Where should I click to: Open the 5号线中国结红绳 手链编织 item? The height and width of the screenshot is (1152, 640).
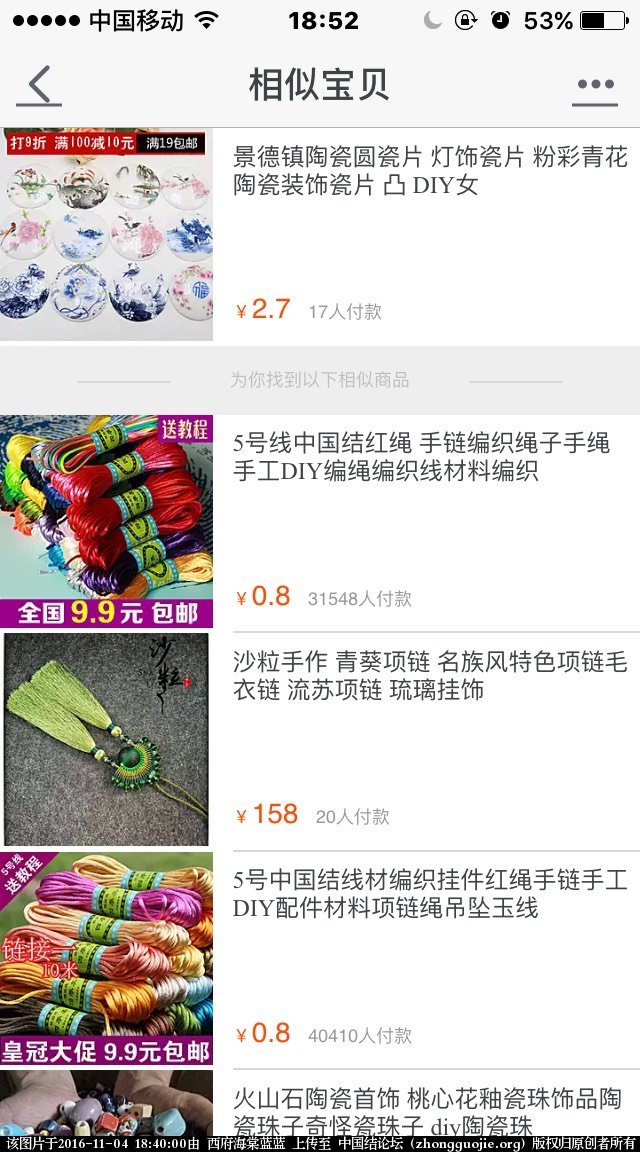click(420, 457)
